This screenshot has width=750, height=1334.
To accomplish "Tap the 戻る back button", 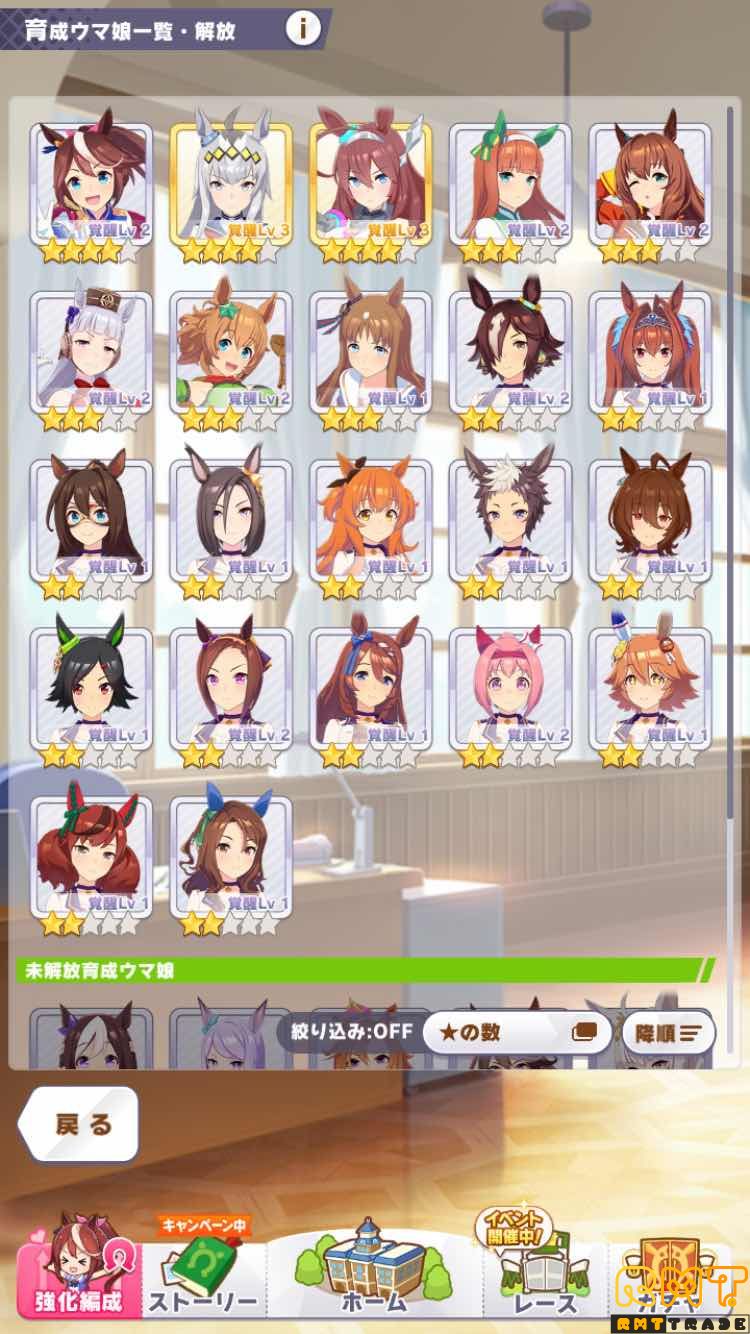I will point(80,1124).
